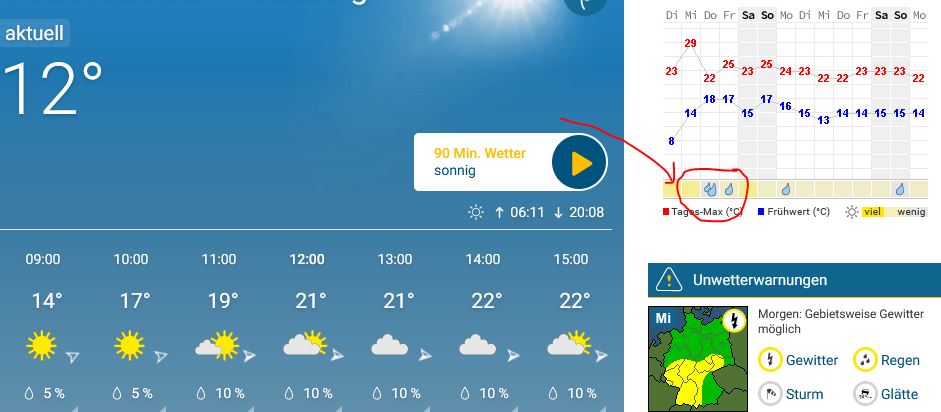Play the 90 Min. Wetter forecast
Screen dimensions: 941x412
(579, 162)
